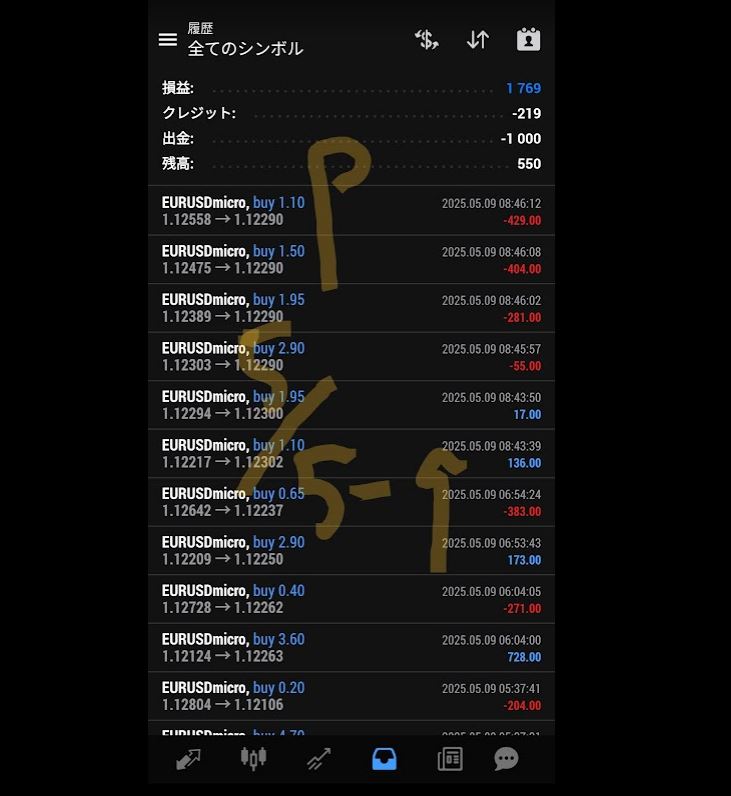Expand the buy 1.10 trade at 08:46:12
This screenshot has height=796, width=731.
pyautogui.click(x=350, y=211)
